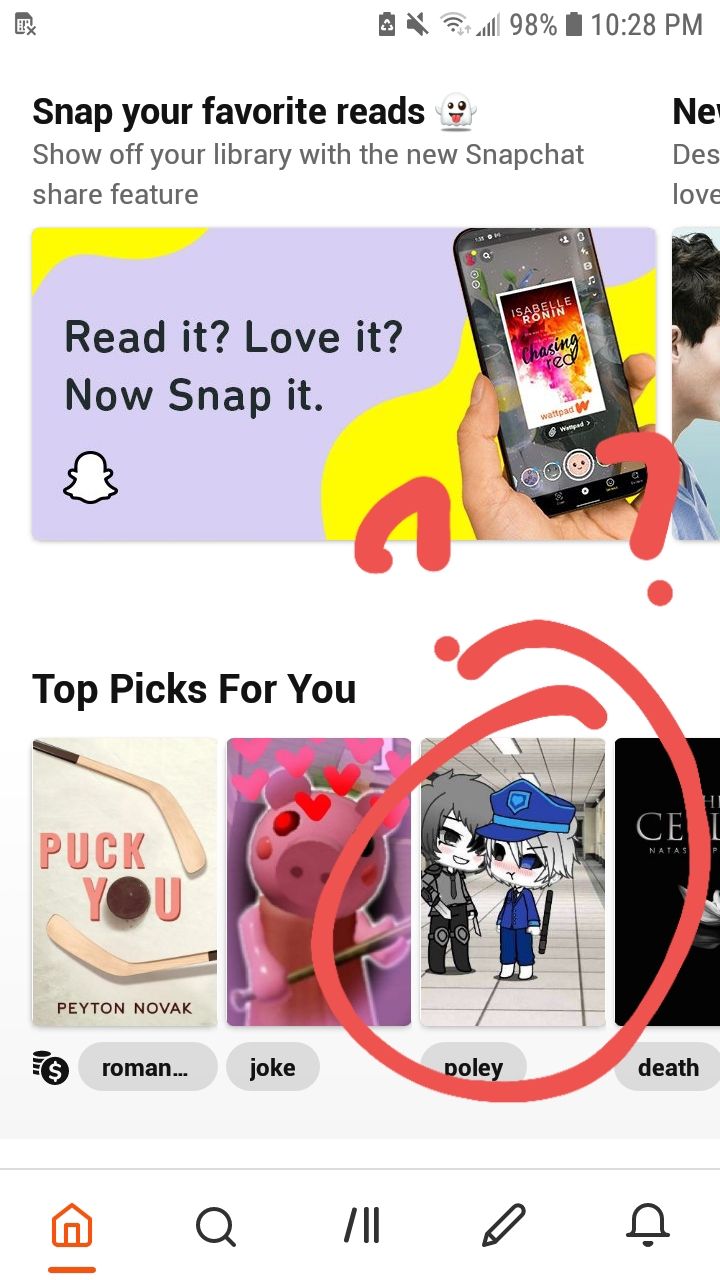Image resolution: width=720 pixels, height=1280 pixels.
Task: Open the black book cover tagged death
Action: 667,882
